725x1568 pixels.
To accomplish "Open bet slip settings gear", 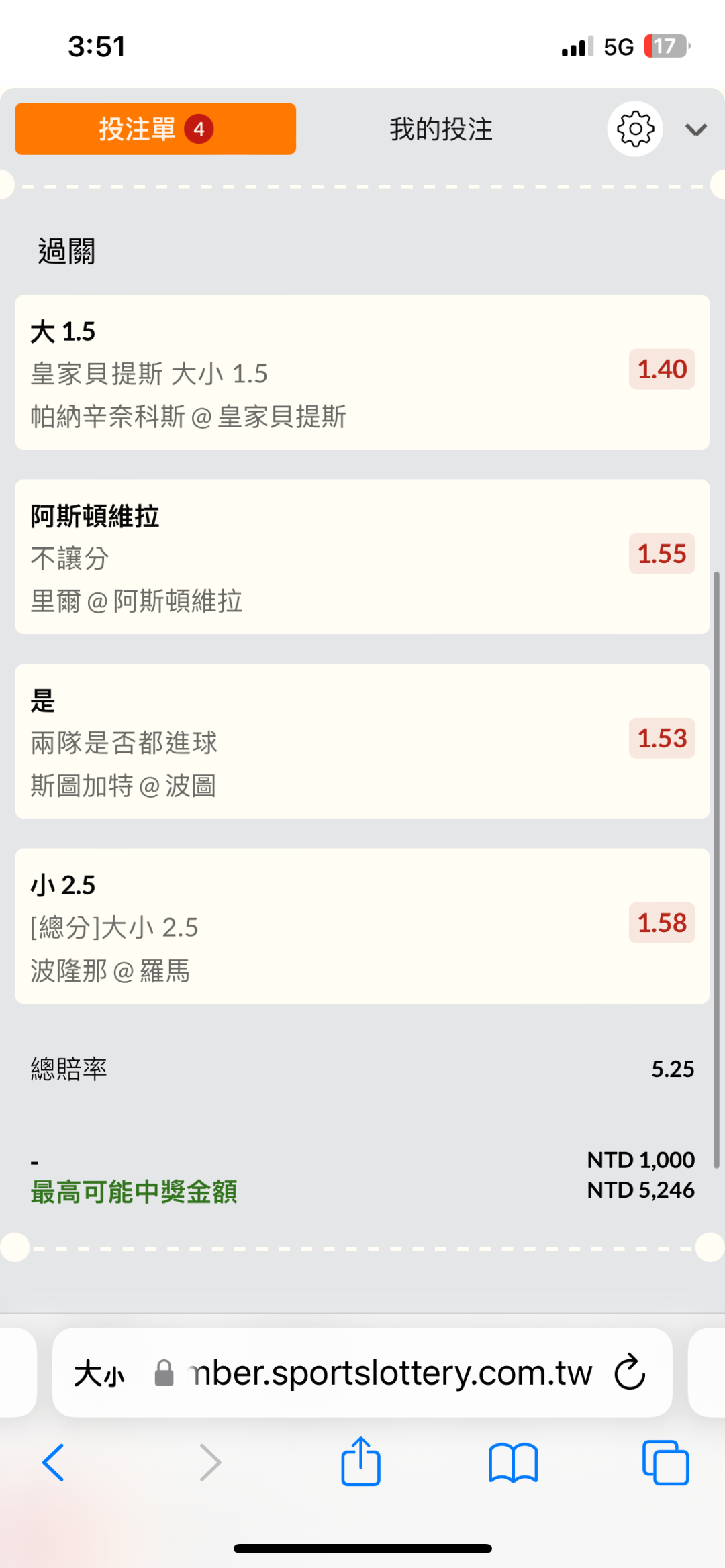I will (635, 129).
